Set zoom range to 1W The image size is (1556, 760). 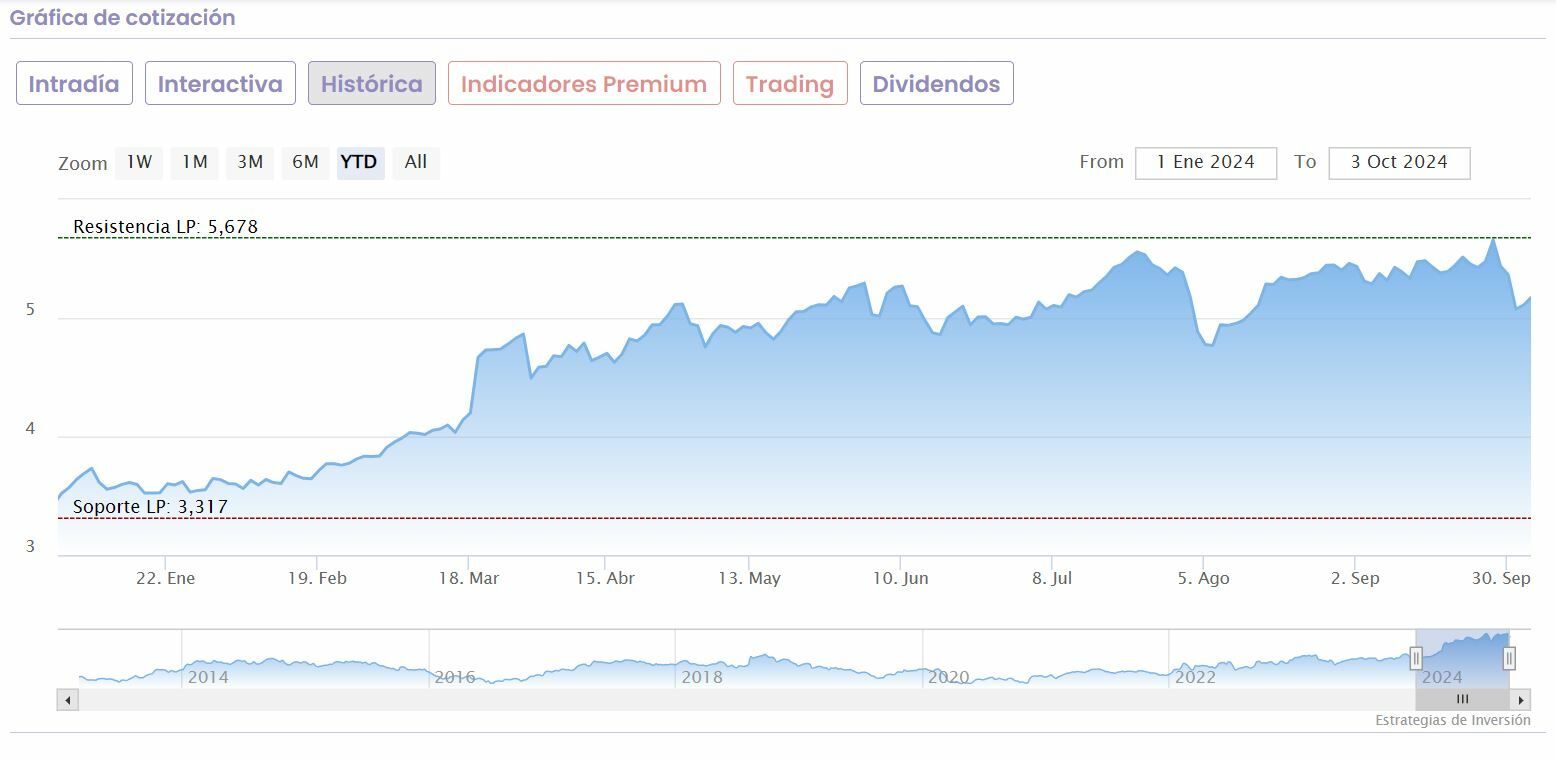(x=139, y=162)
